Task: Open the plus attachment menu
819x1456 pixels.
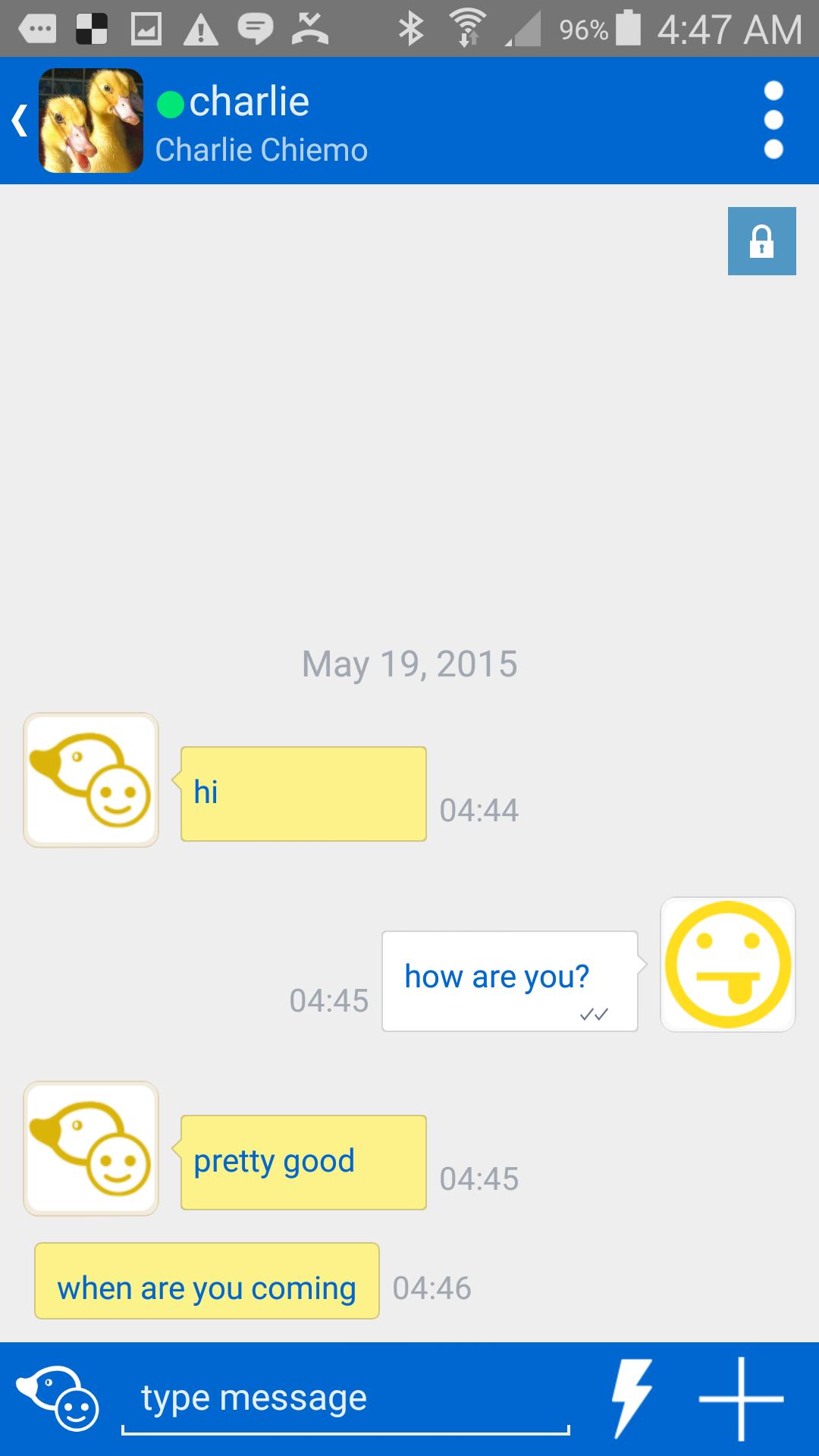Action: pos(741,1398)
